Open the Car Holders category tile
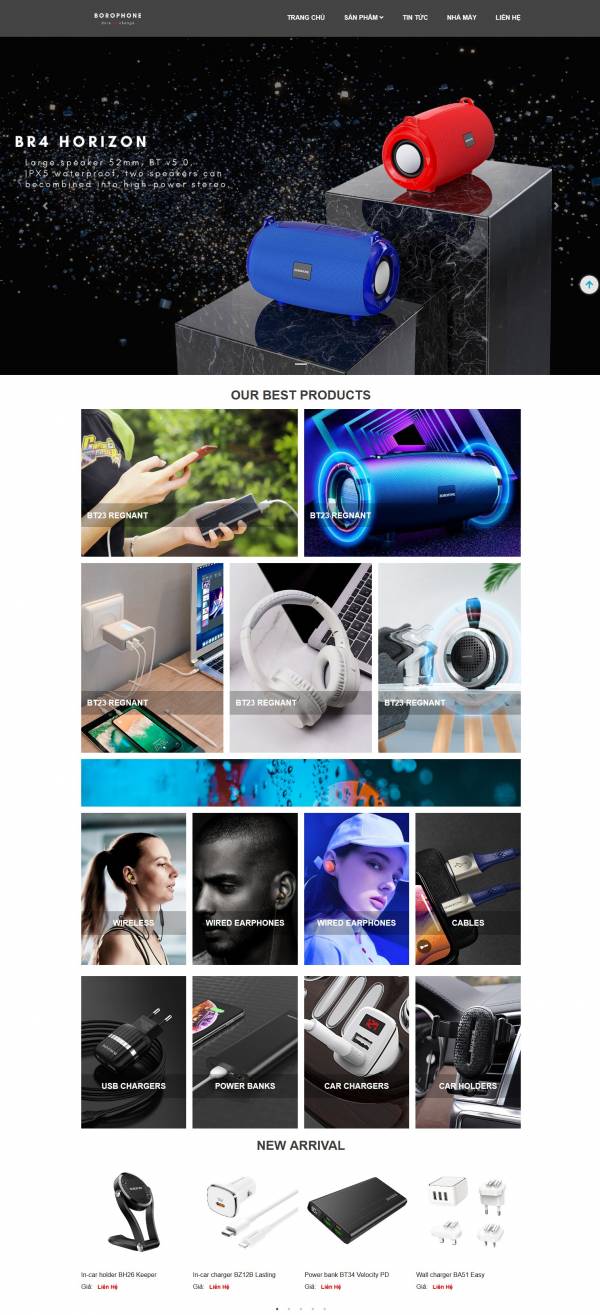This screenshot has width=600, height=1315. click(x=467, y=1051)
